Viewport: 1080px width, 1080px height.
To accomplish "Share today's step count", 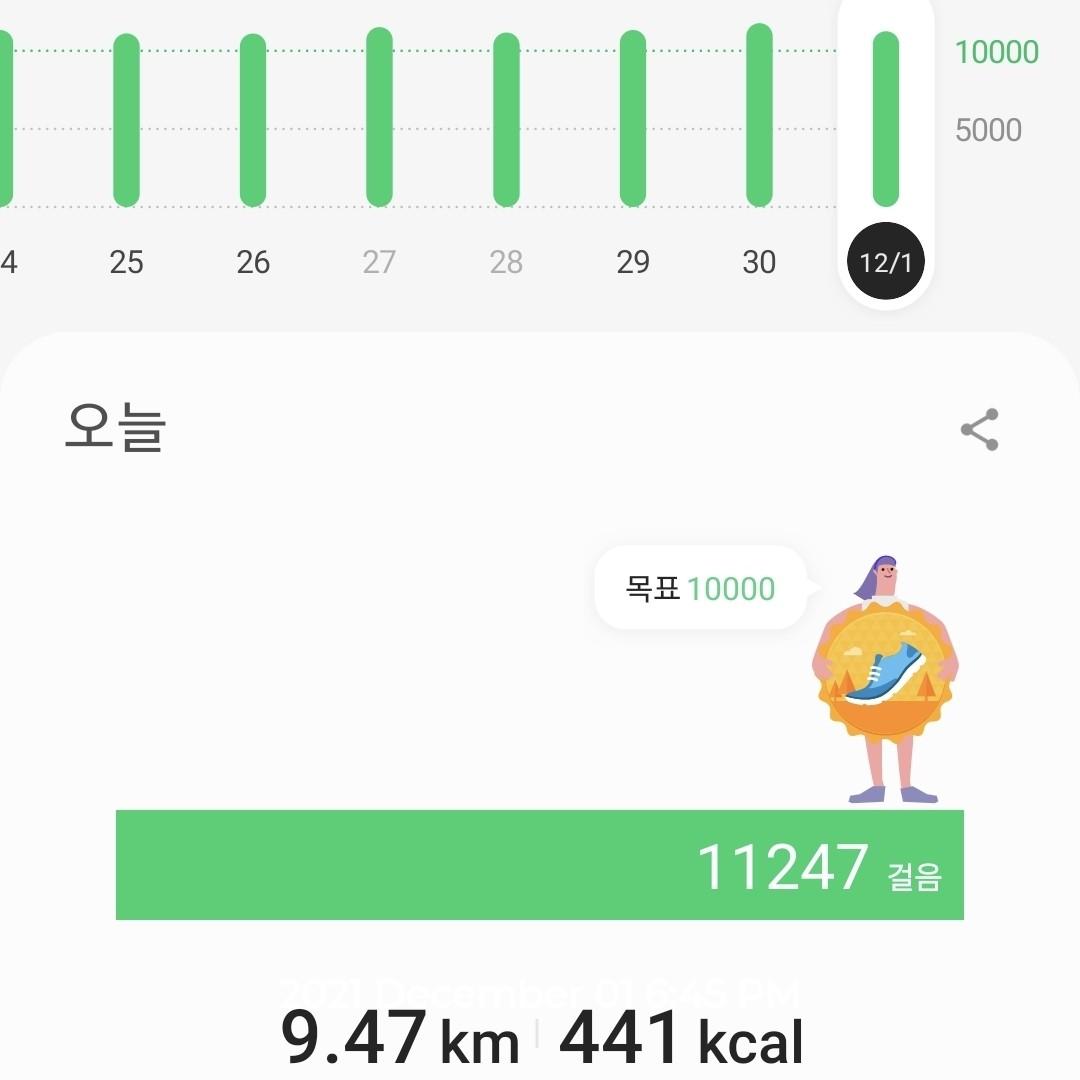I will click(979, 430).
